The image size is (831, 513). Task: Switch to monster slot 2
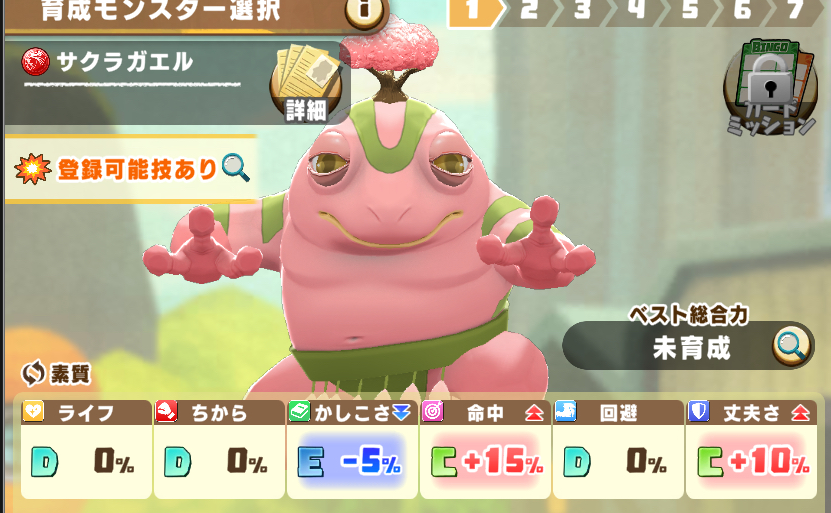coord(529,11)
